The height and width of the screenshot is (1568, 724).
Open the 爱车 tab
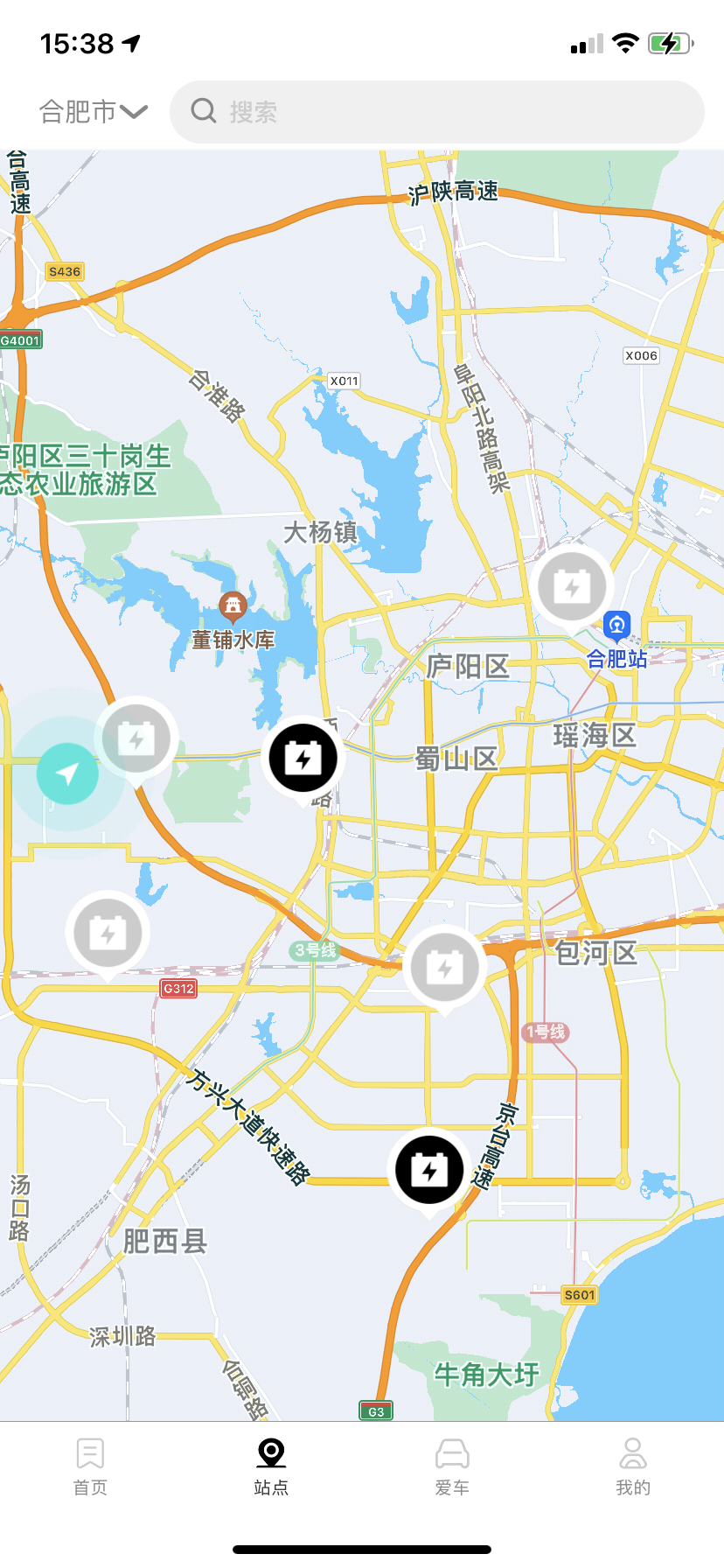tap(452, 1467)
